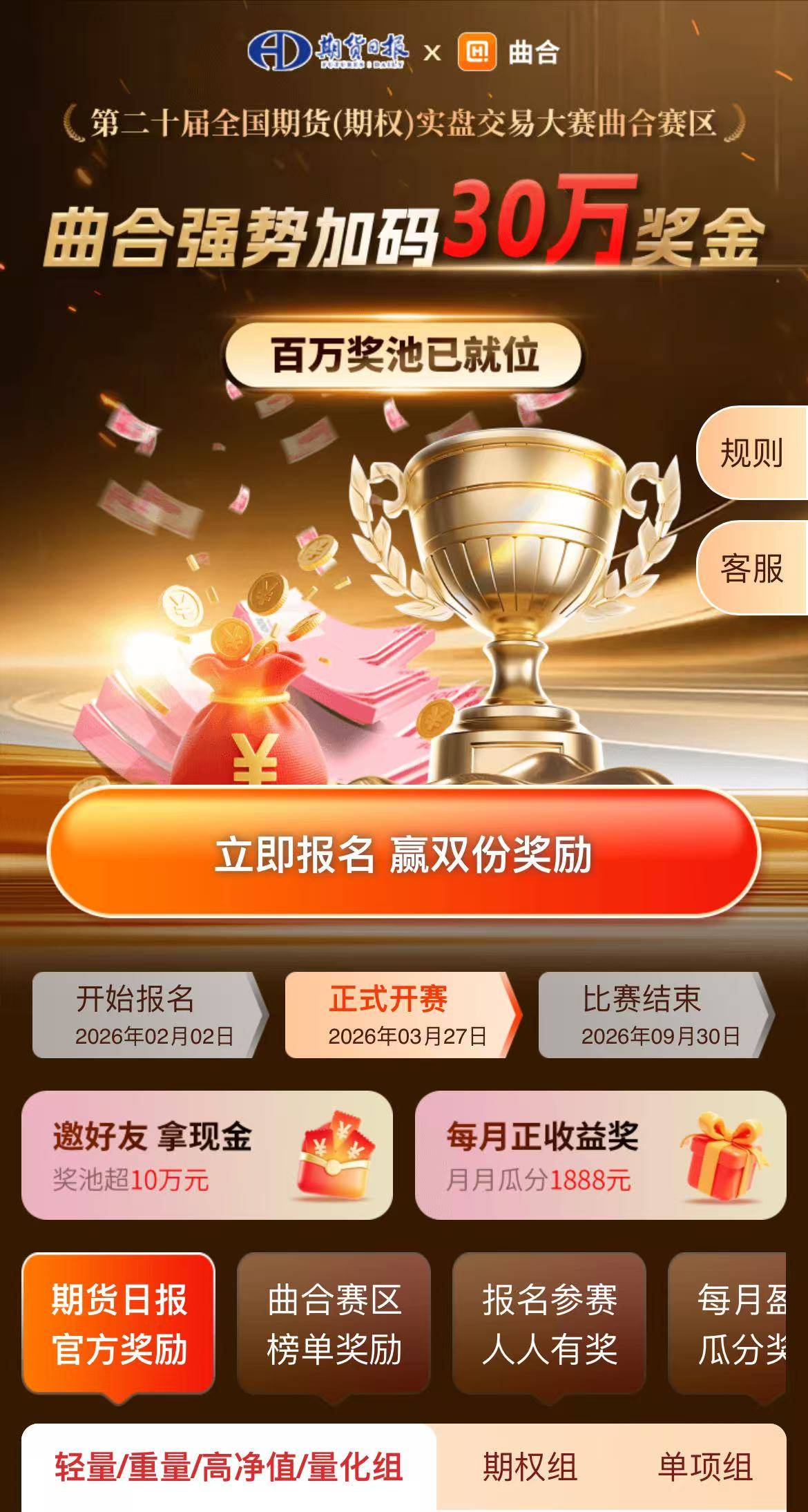Tap 立即报名 赢双份奖励 signup button
The width and height of the screenshot is (808, 1512).
[403, 854]
